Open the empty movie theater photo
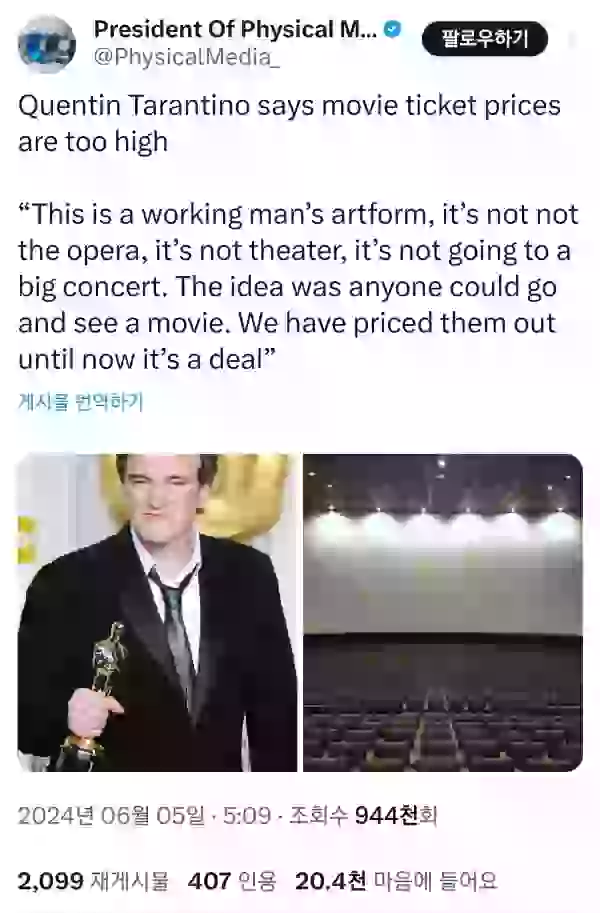The height and width of the screenshot is (913, 600). tap(442, 612)
